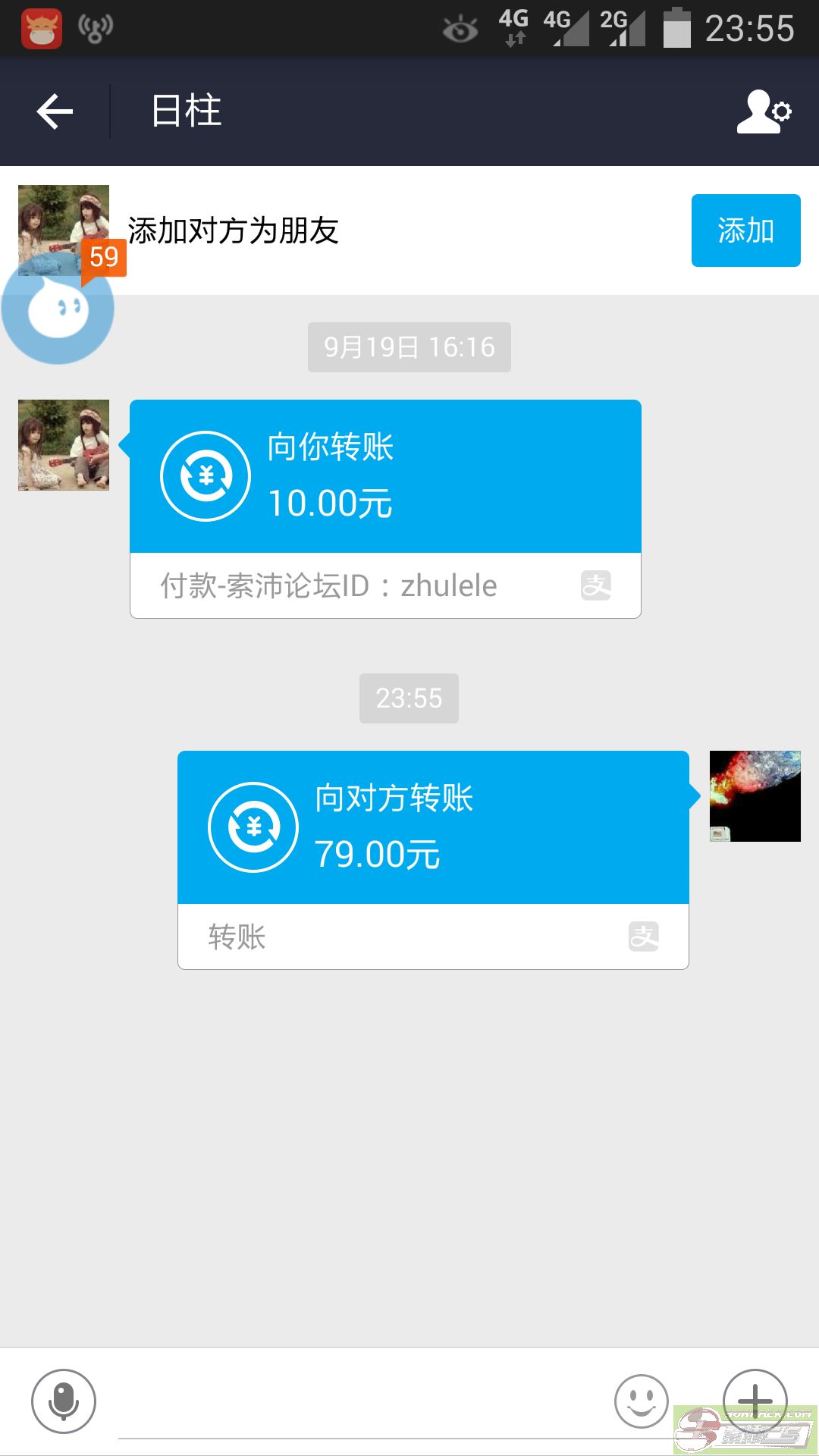Open the 10.00元 received transfer card
The image size is (819, 1456).
(385, 509)
